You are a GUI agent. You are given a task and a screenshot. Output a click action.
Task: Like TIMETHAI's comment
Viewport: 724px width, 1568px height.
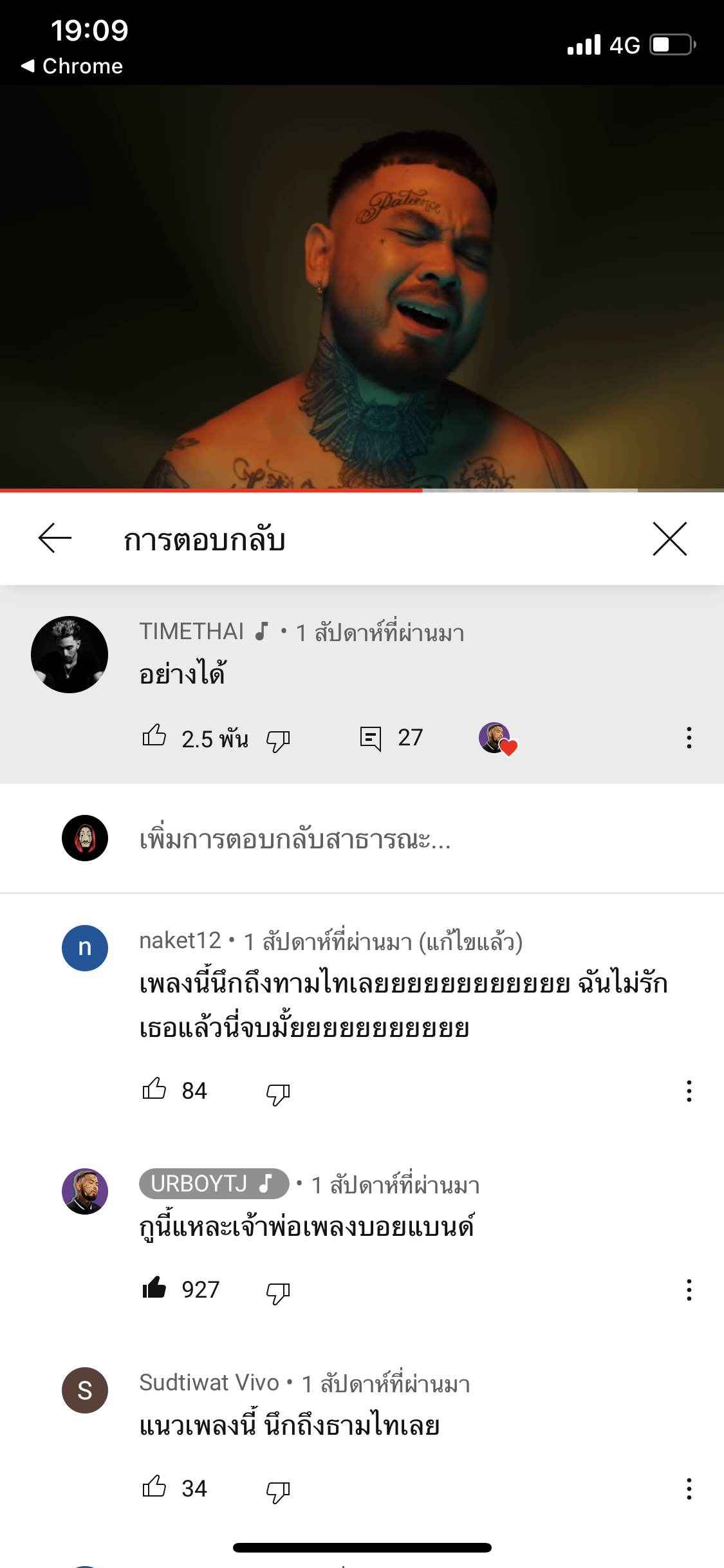(154, 735)
